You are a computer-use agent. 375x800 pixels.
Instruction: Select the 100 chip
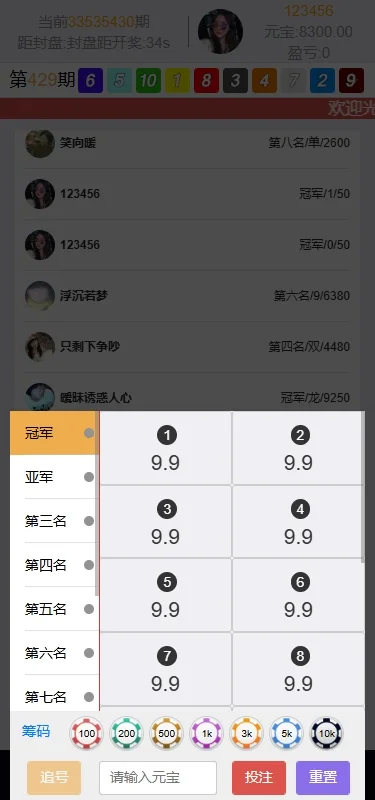coord(87,734)
